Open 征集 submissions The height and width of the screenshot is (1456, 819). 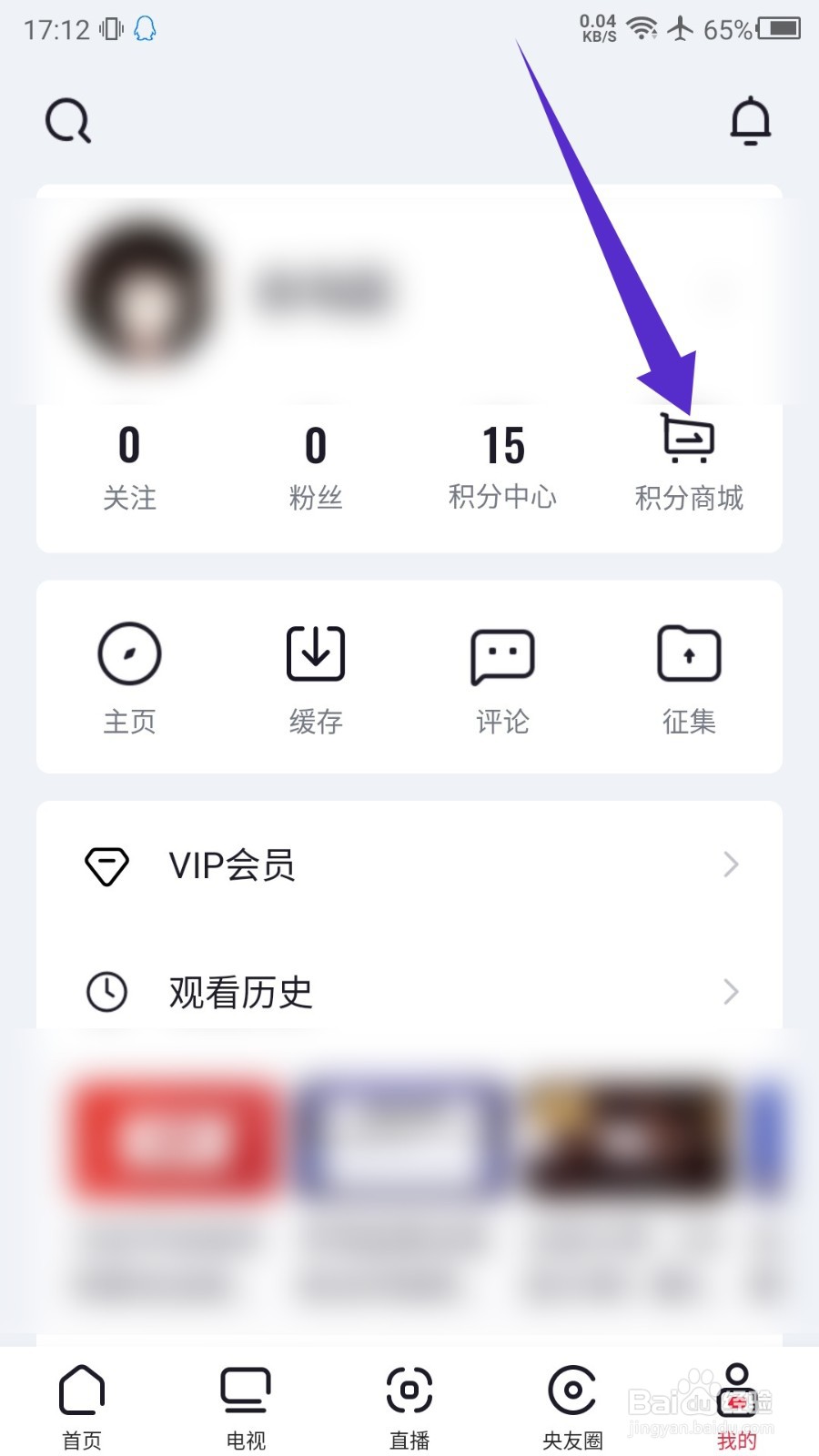tap(689, 678)
